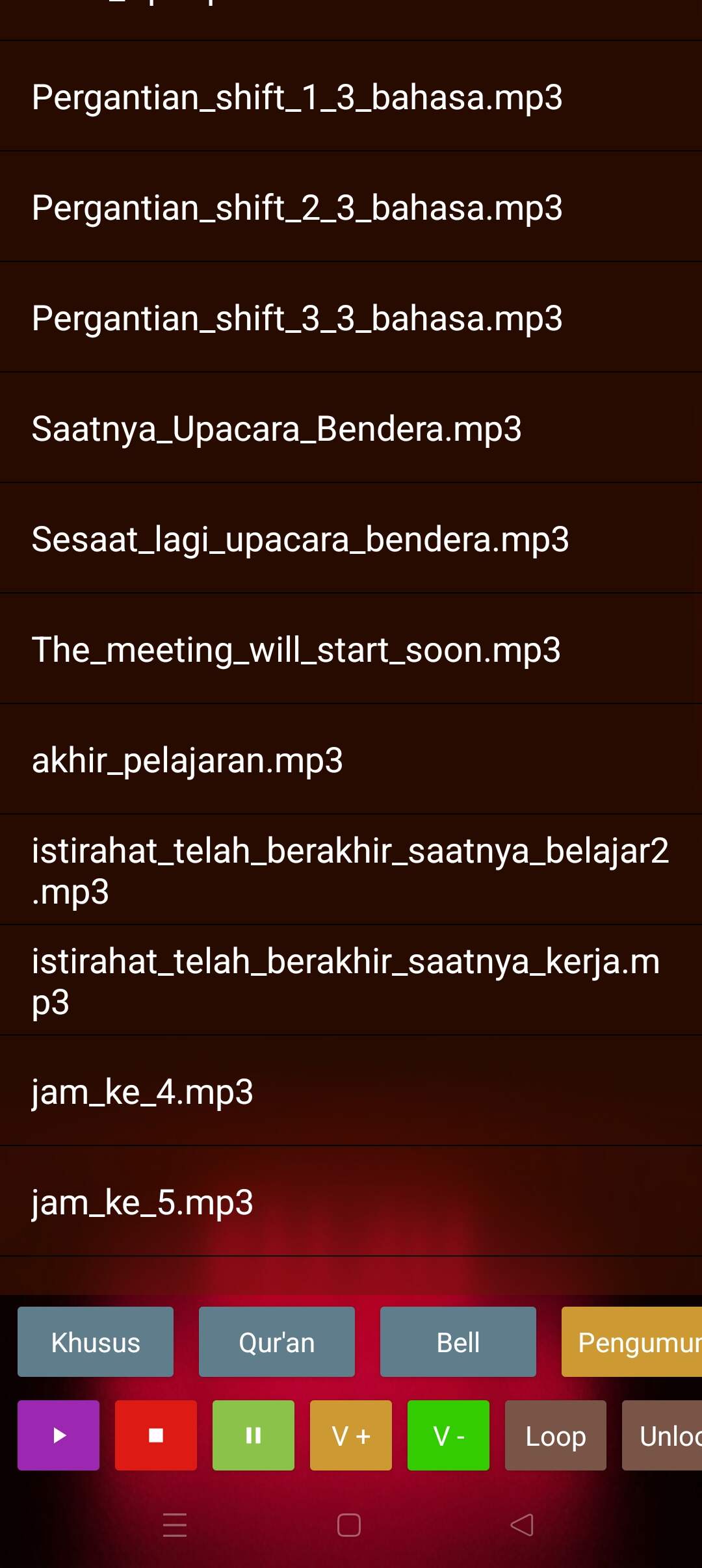Start playback with the purple play button

coord(58,1435)
